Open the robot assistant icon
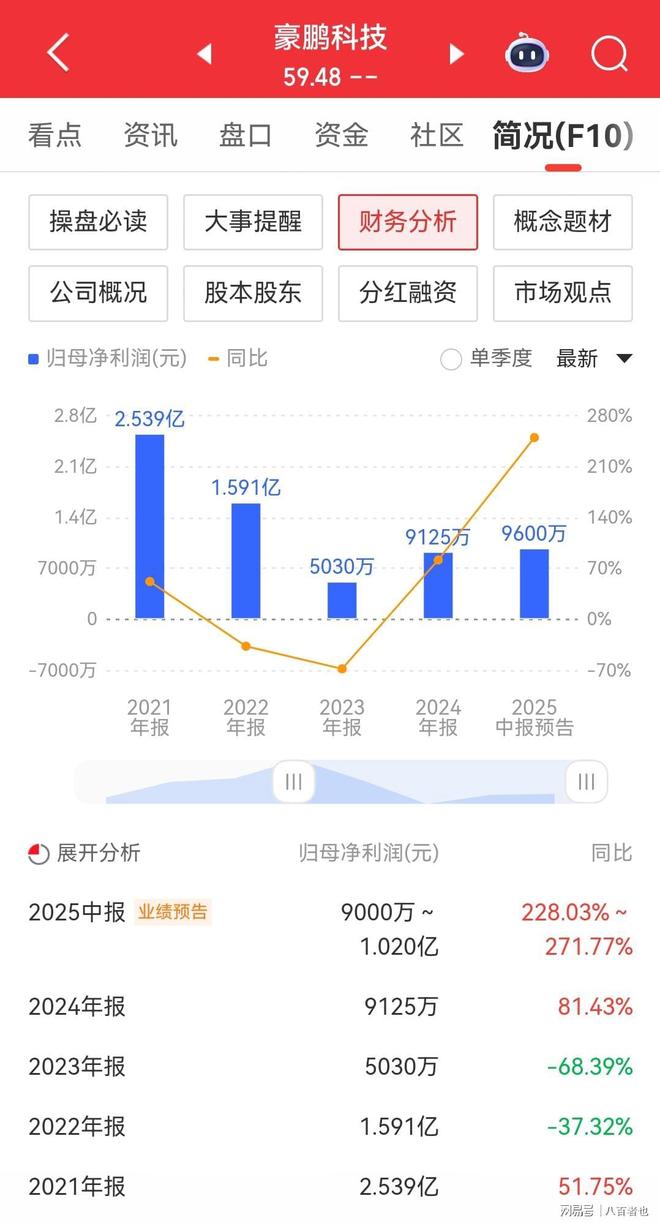 527,53
